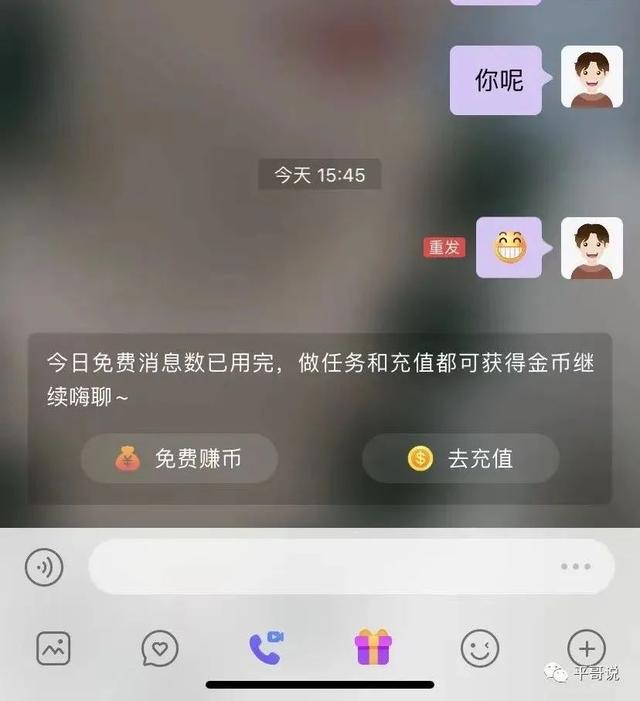Go to 去充值 to recharge coins
This screenshot has width=640, height=701.
click(x=460, y=459)
